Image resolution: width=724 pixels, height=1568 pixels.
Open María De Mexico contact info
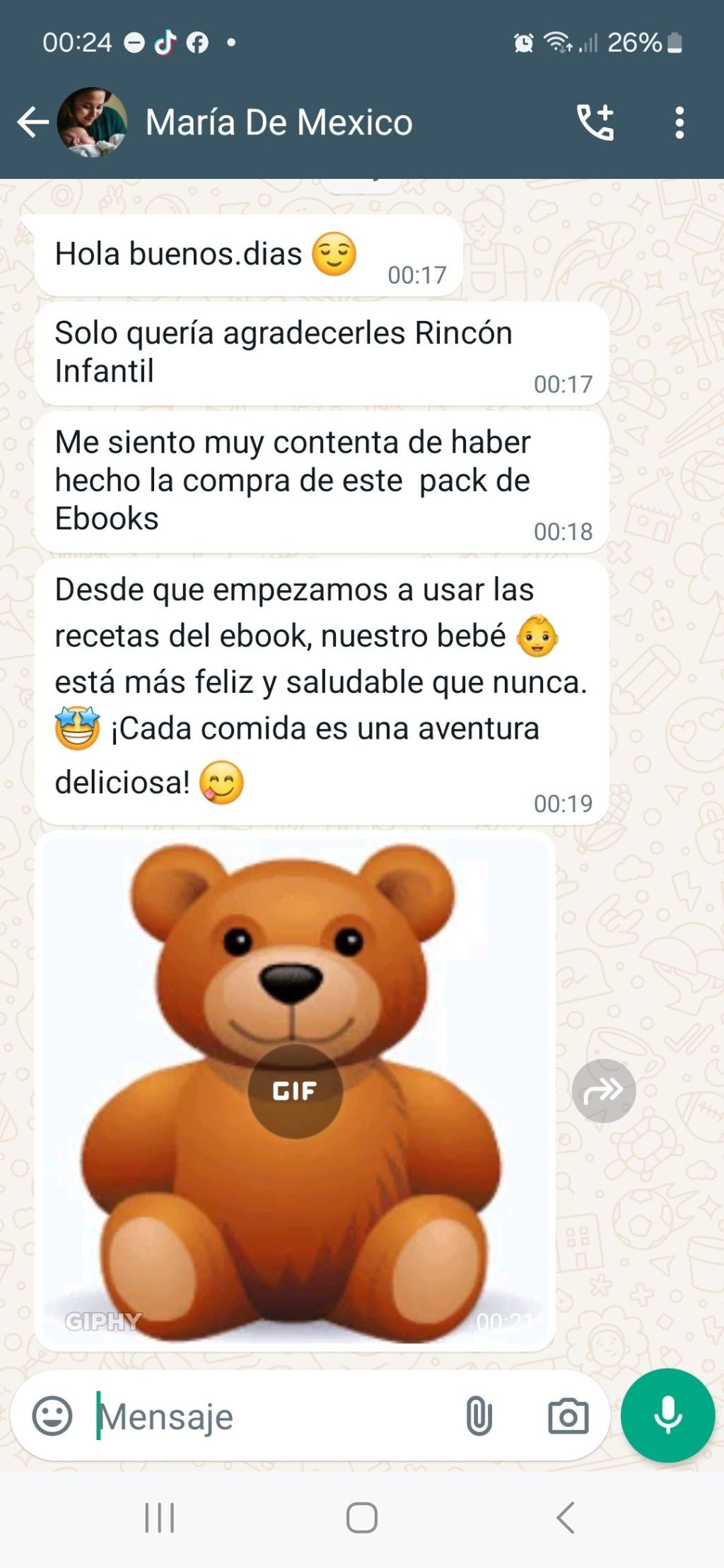pos(279,122)
